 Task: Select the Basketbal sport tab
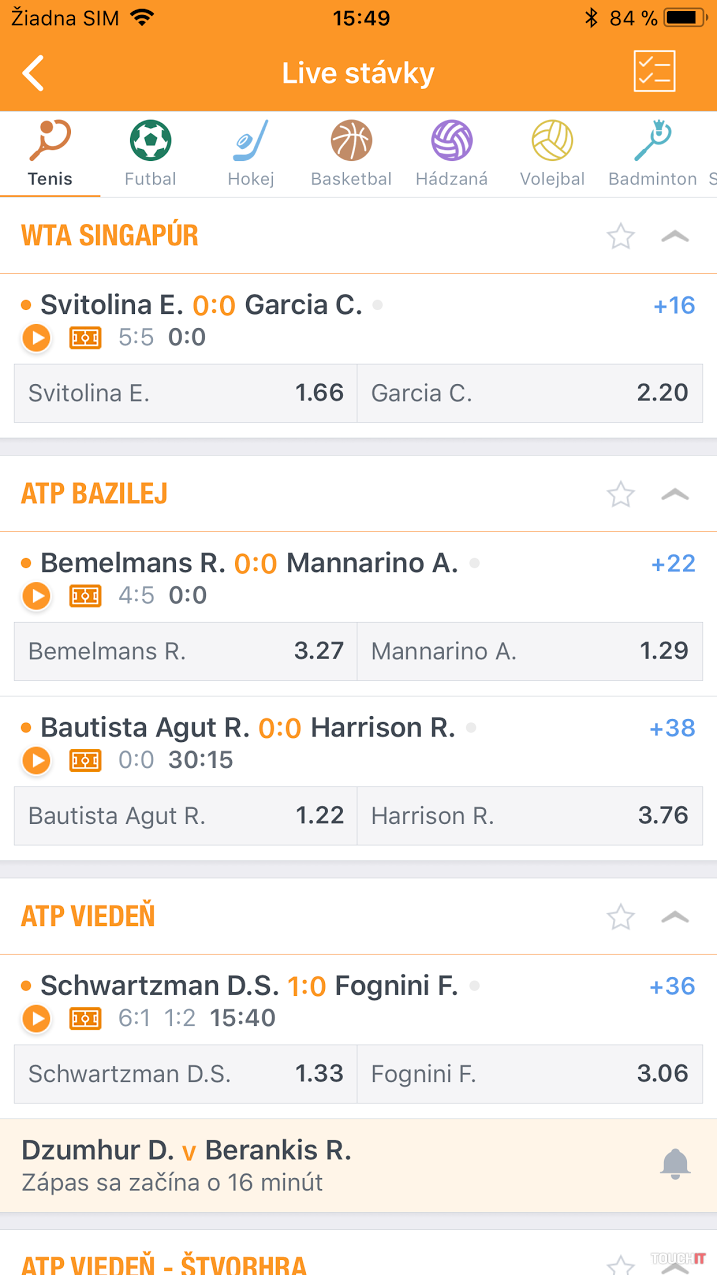click(x=351, y=155)
